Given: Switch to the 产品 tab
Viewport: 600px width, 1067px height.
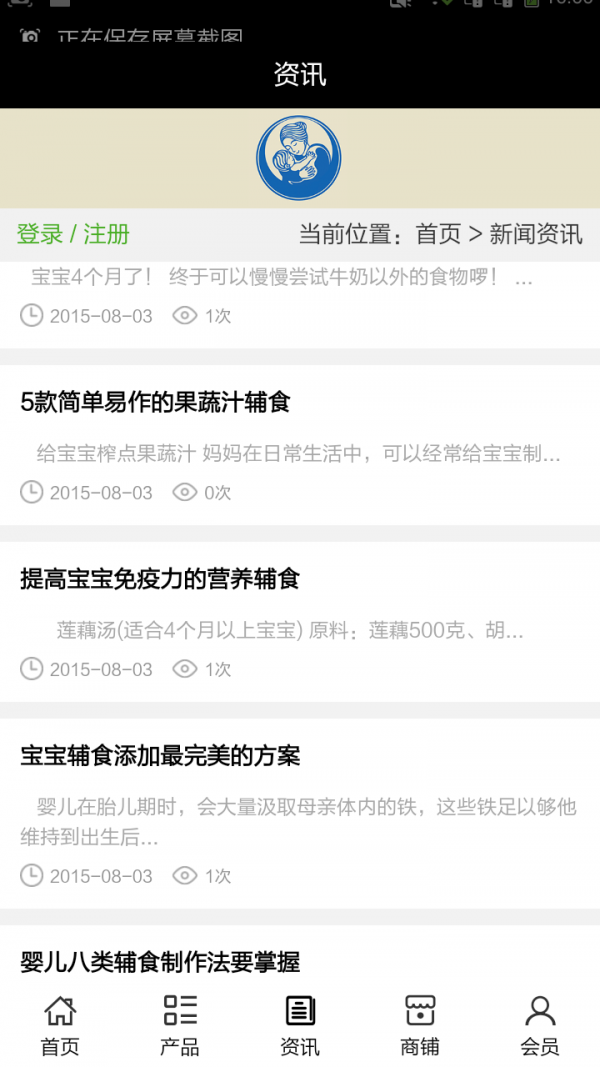Looking at the screenshot, I should tap(180, 1025).
